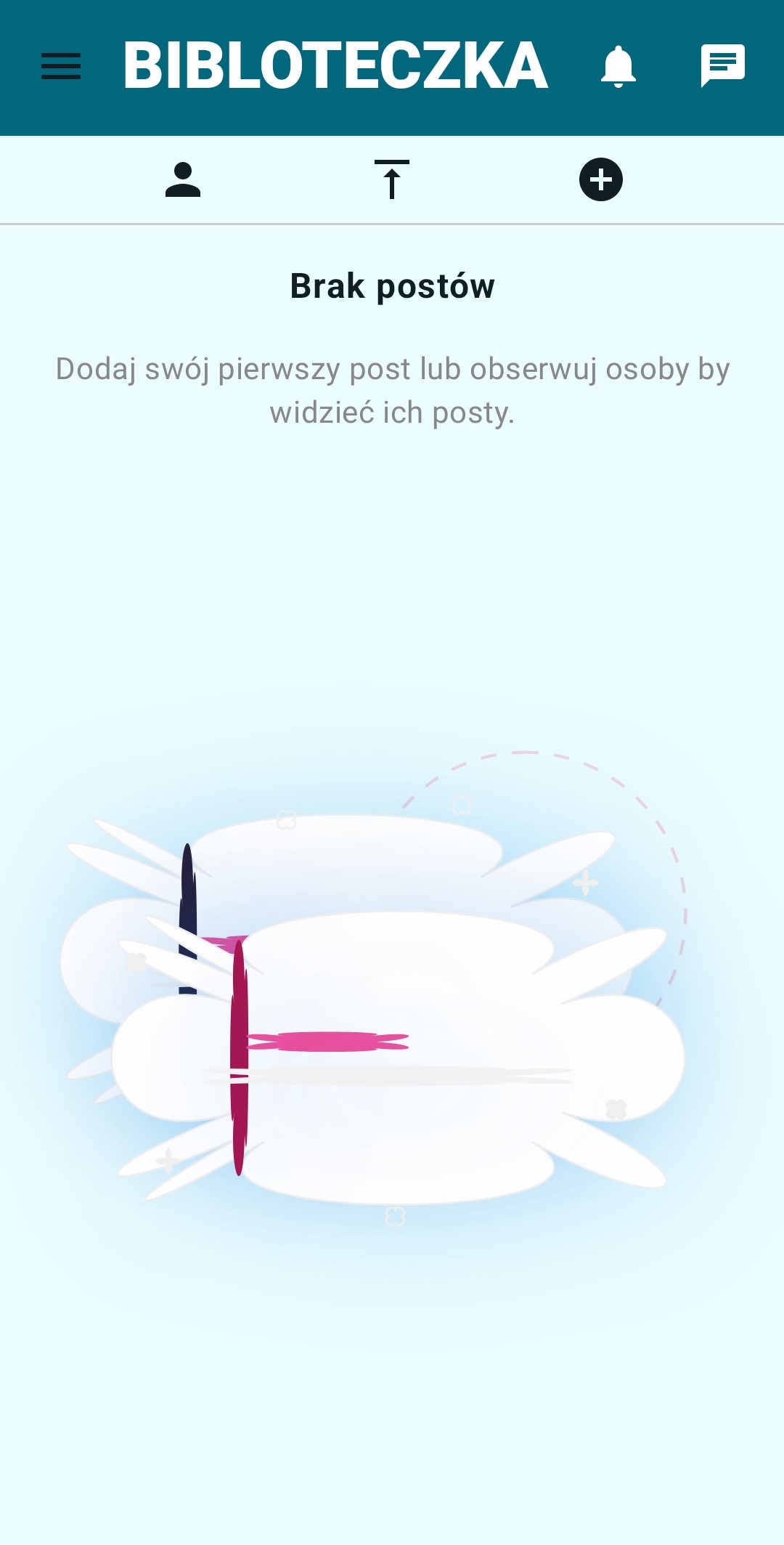Add a new post with plus icon

point(600,179)
